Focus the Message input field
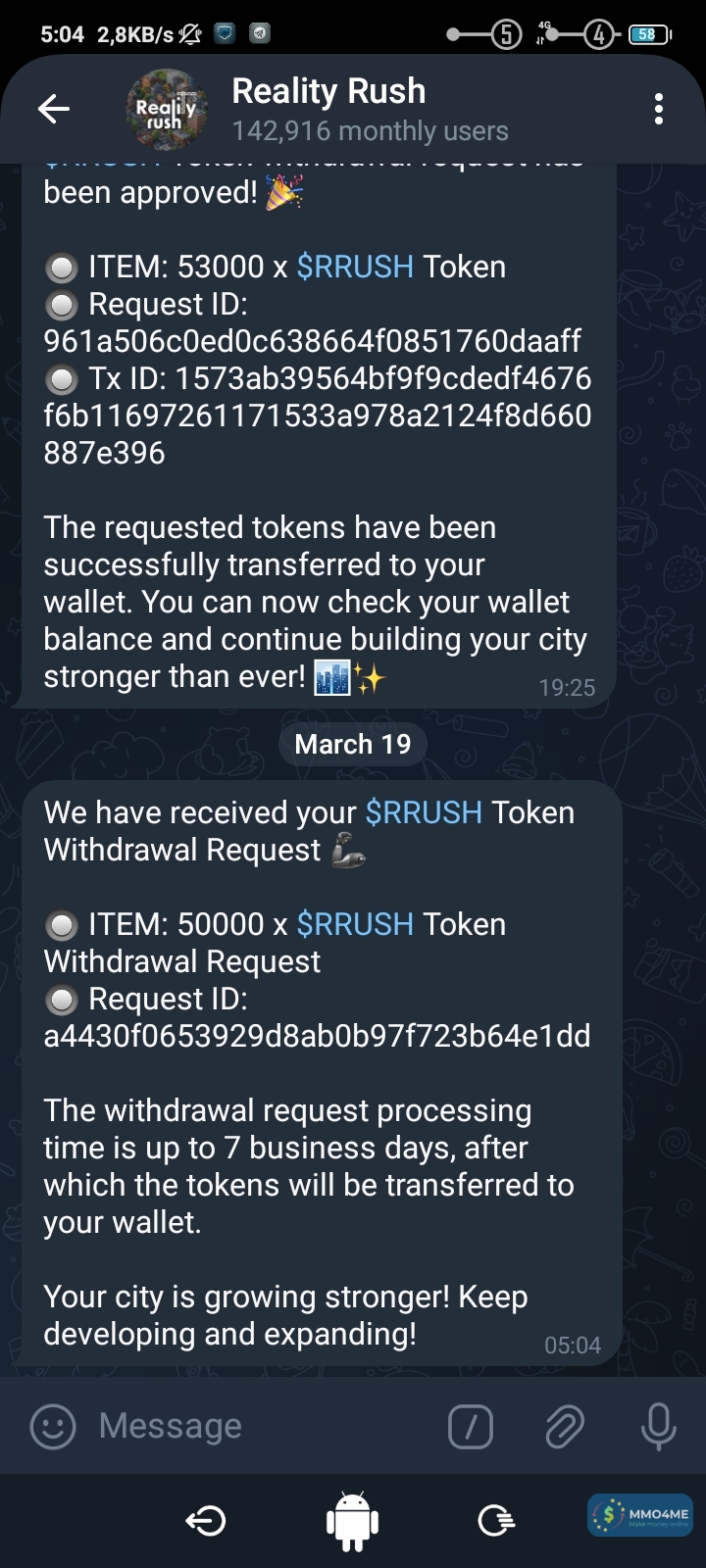The width and height of the screenshot is (706, 1568). (x=255, y=1427)
